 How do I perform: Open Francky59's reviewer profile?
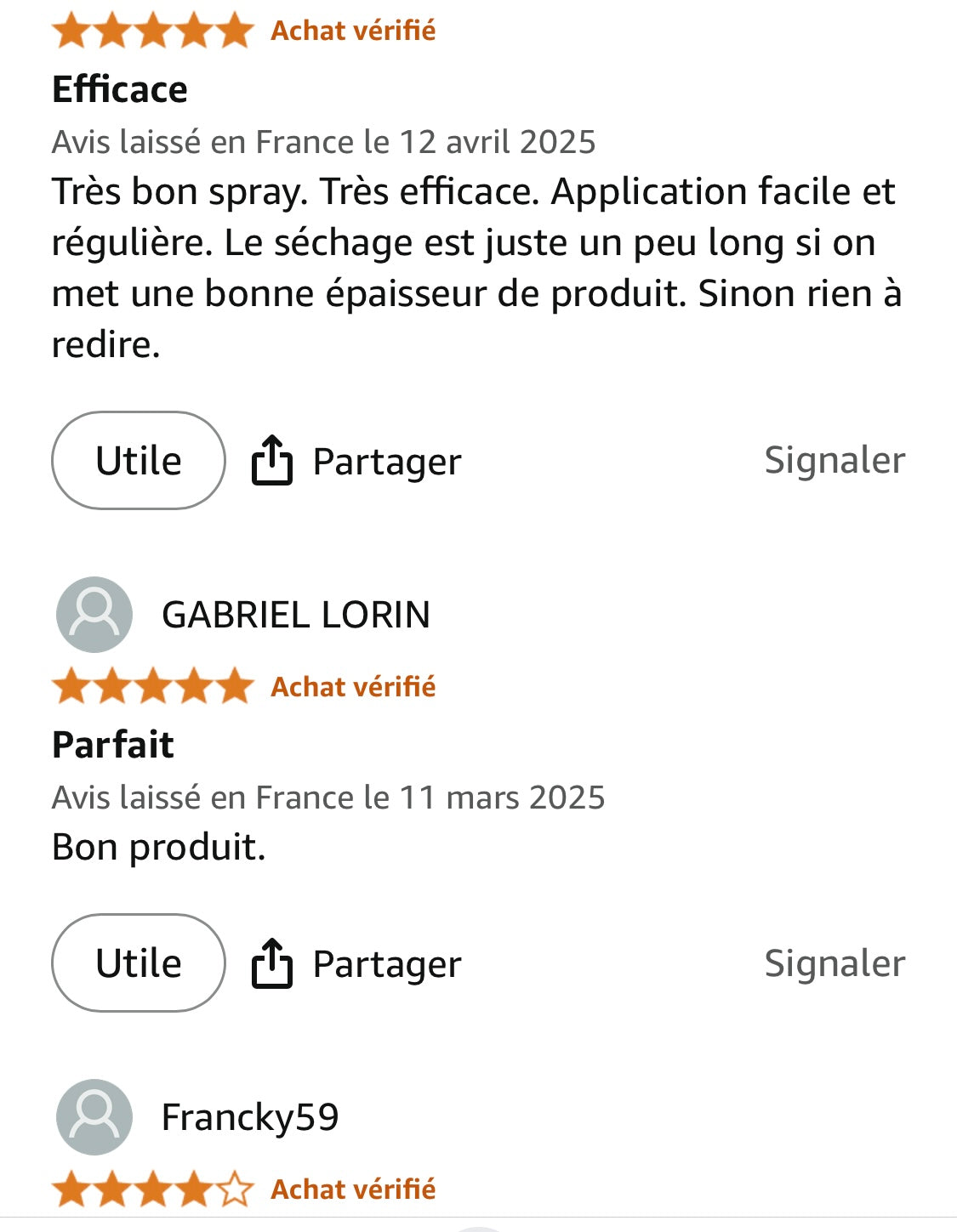coord(249,1117)
